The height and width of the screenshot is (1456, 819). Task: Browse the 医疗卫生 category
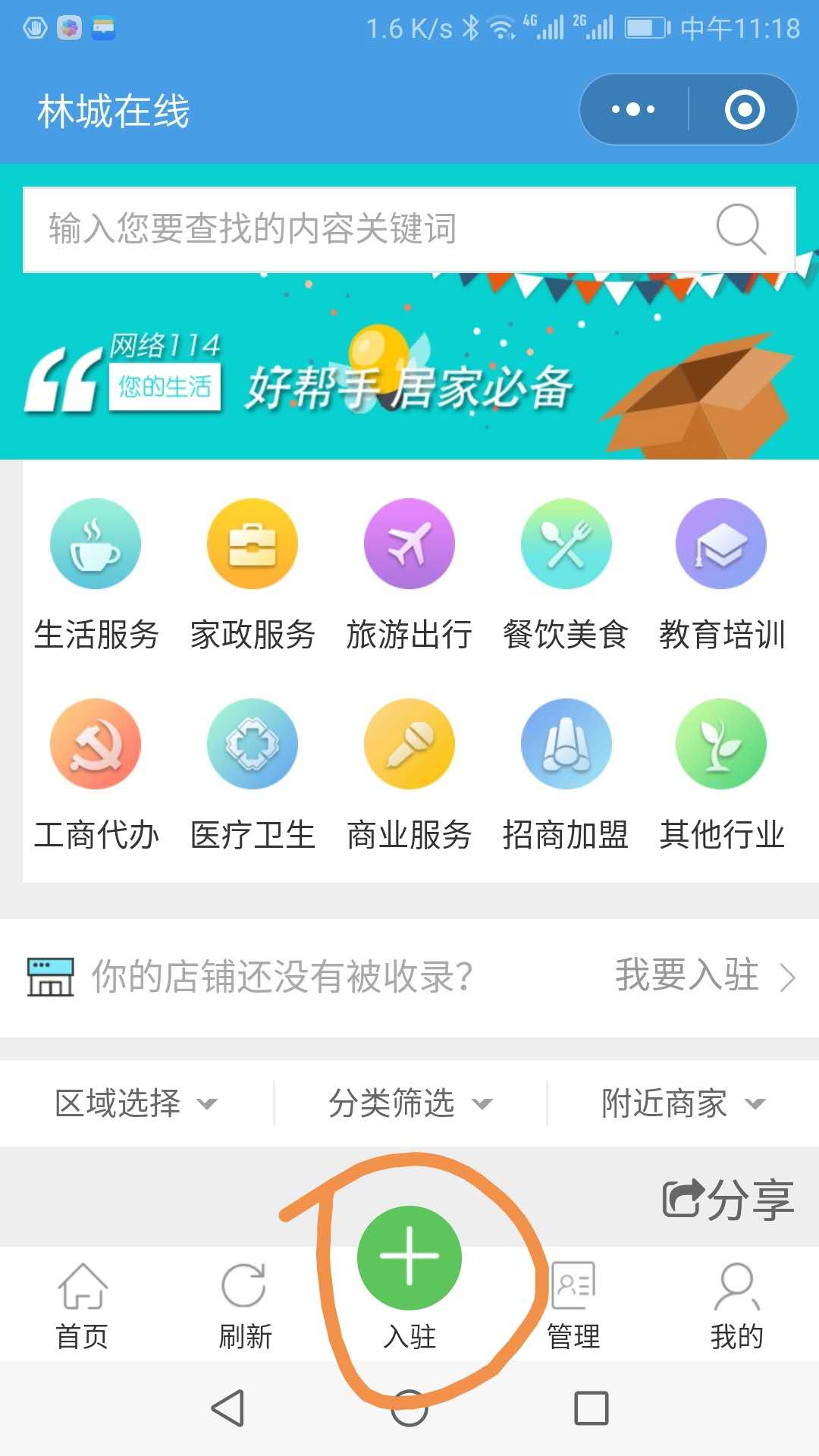[253, 775]
